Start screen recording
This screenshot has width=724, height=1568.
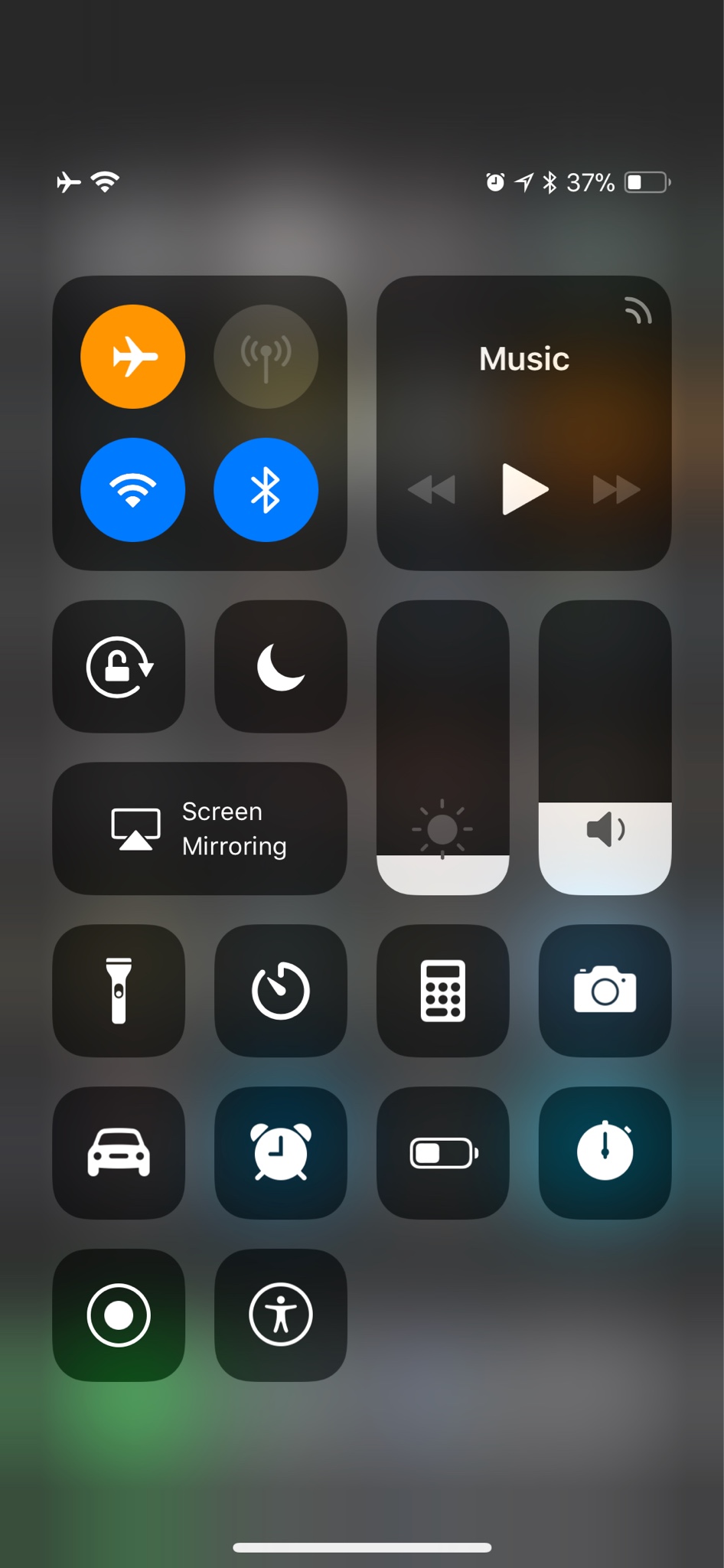[x=119, y=1315]
